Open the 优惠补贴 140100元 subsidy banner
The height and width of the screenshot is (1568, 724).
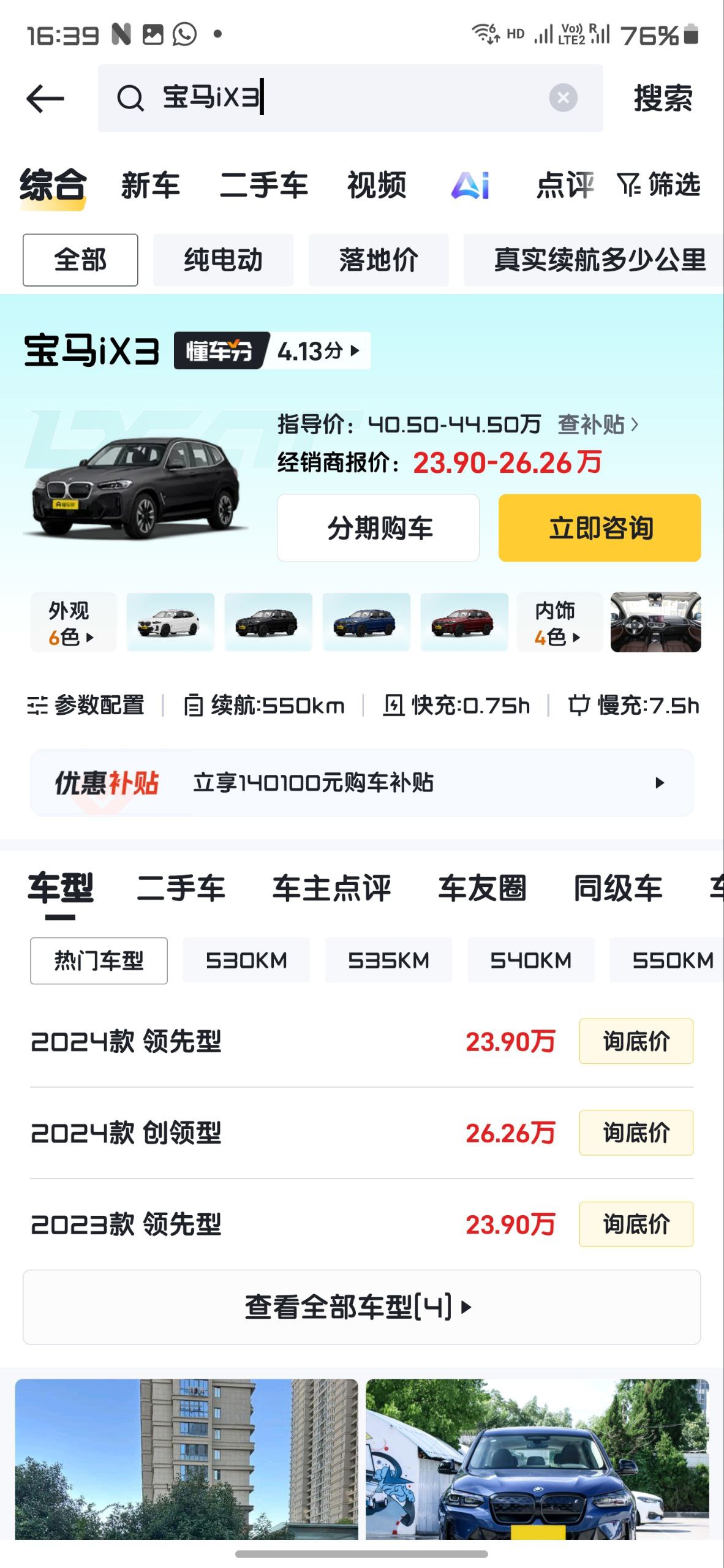[361, 783]
